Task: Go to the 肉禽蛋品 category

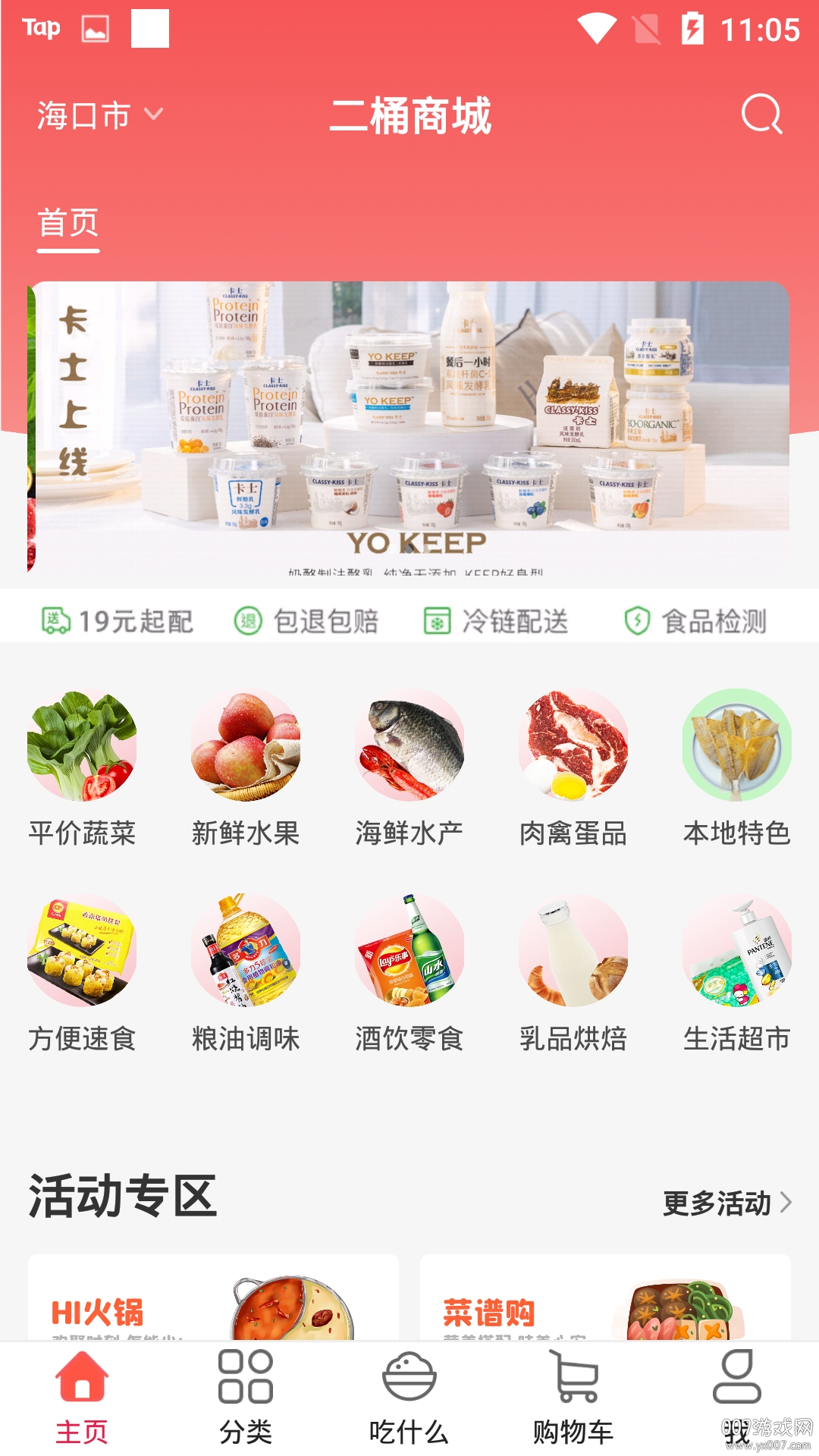Action: [x=573, y=766]
